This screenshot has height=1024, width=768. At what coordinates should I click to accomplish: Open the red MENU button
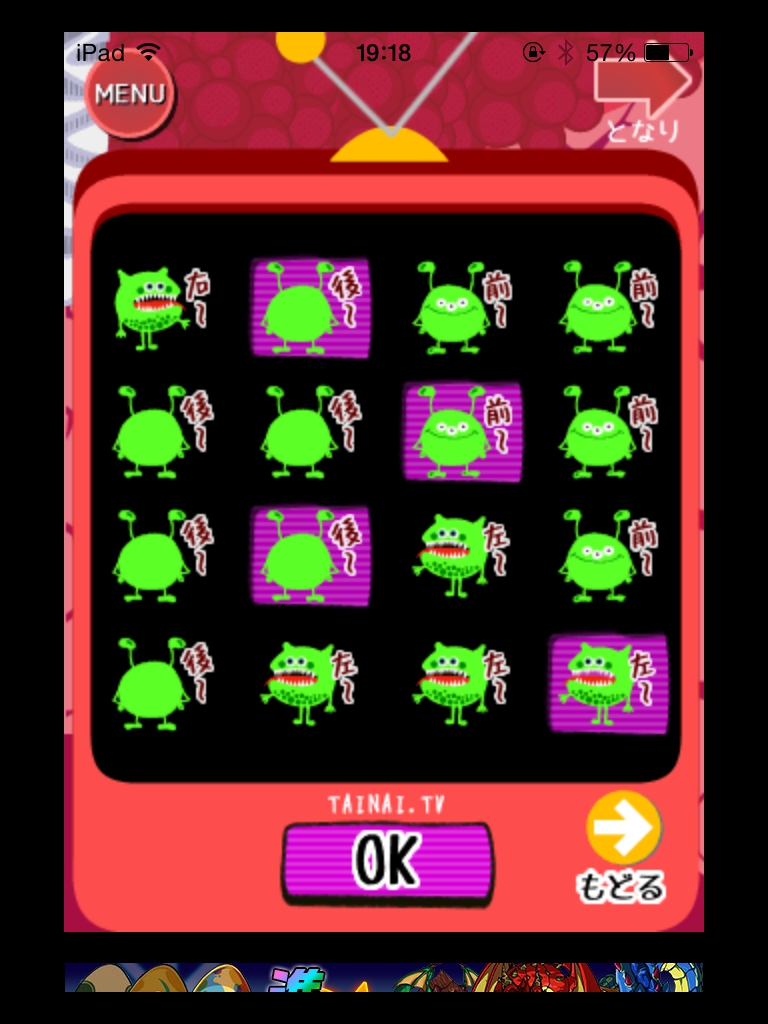(x=129, y=94)
